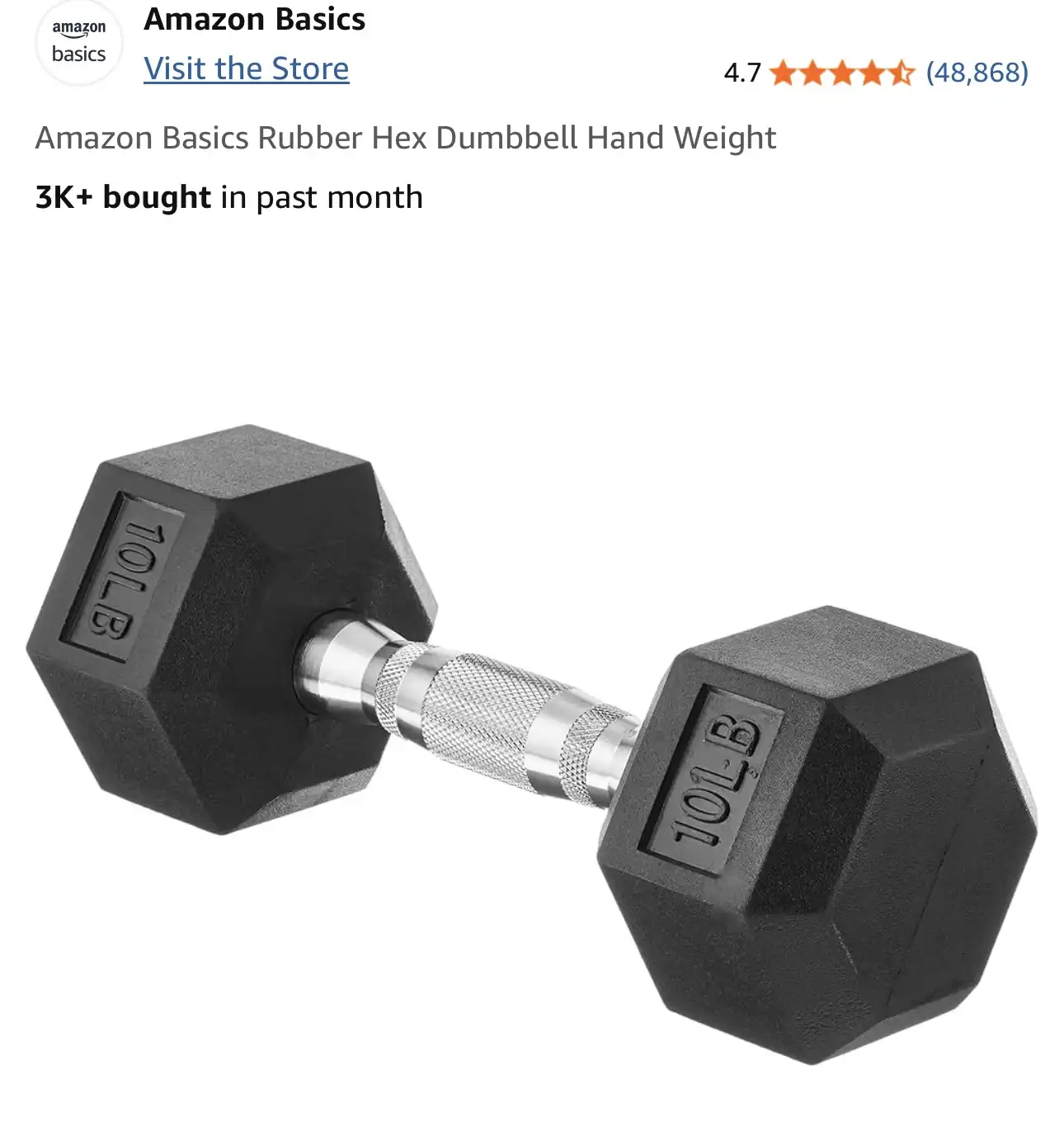Open the dumbbell product image
The image size is (1064, 1136).
point(532,742)
